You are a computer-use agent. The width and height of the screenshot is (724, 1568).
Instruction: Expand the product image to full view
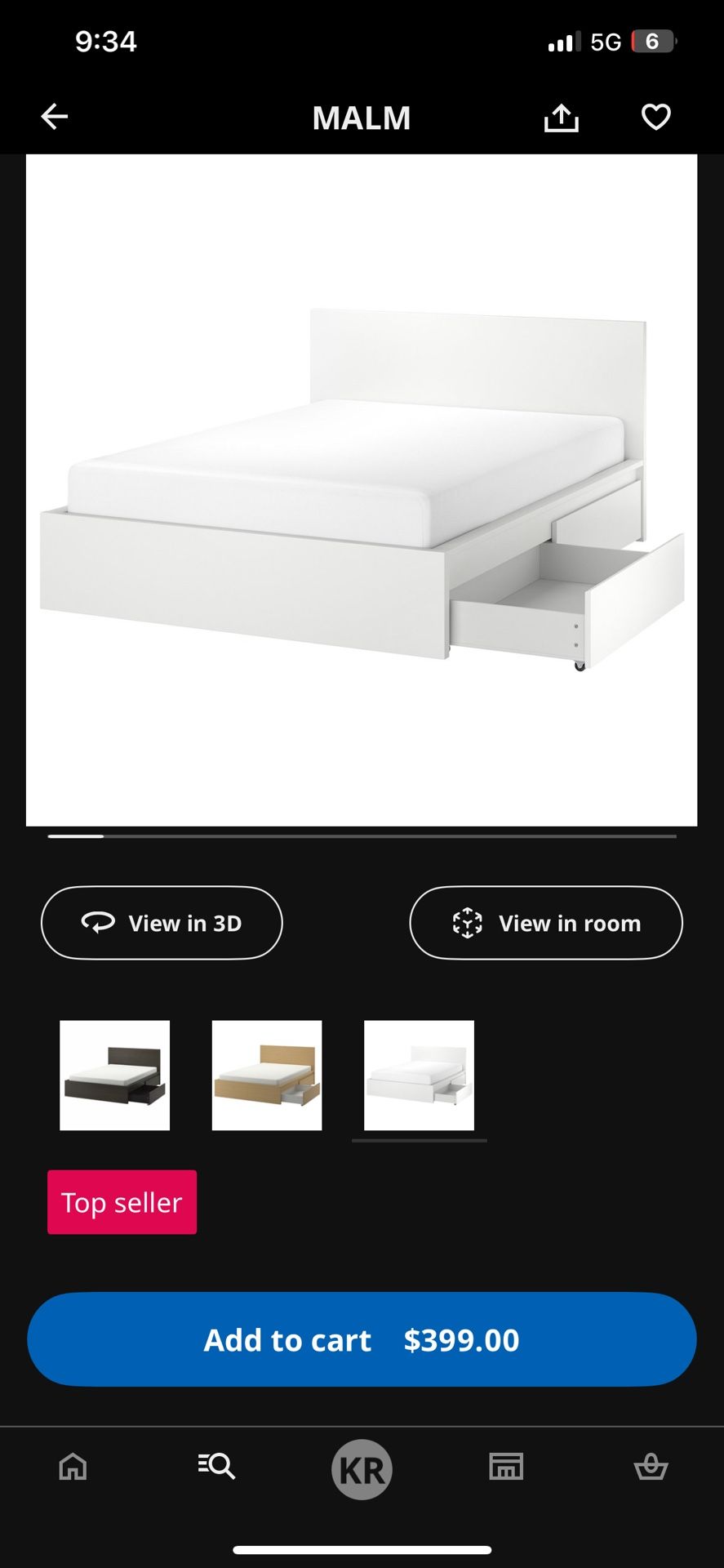click(x=362, y=490)
